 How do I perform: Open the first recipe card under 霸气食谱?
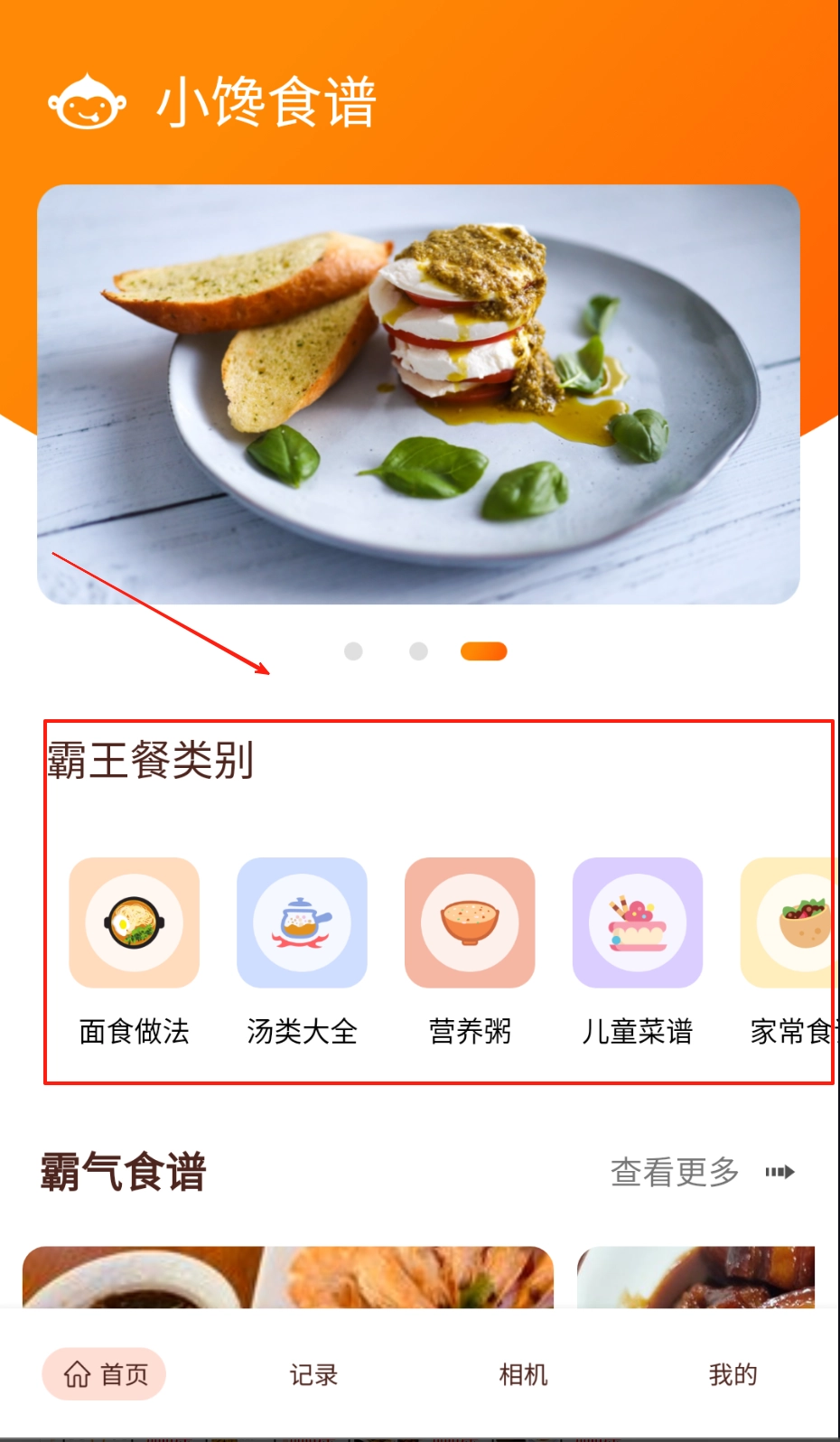[287, 1278]
